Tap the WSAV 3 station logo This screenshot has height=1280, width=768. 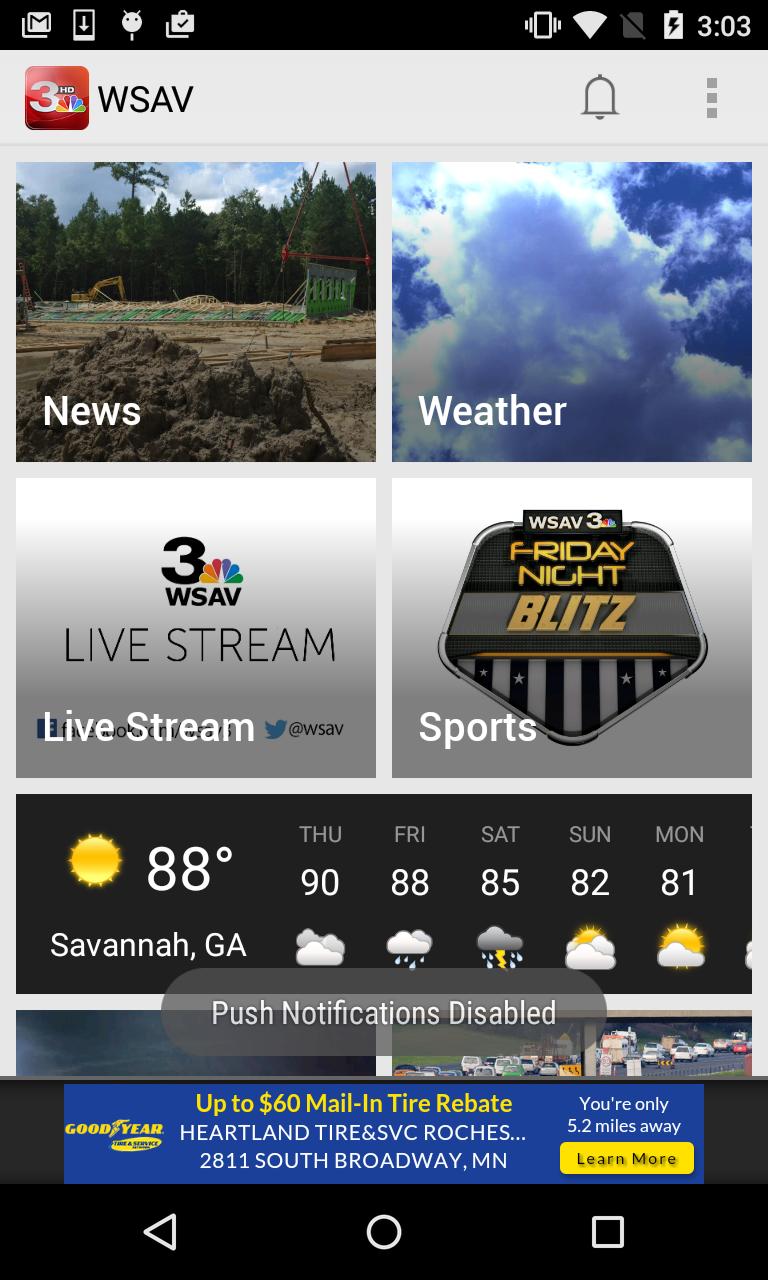[x=56, y=97]
